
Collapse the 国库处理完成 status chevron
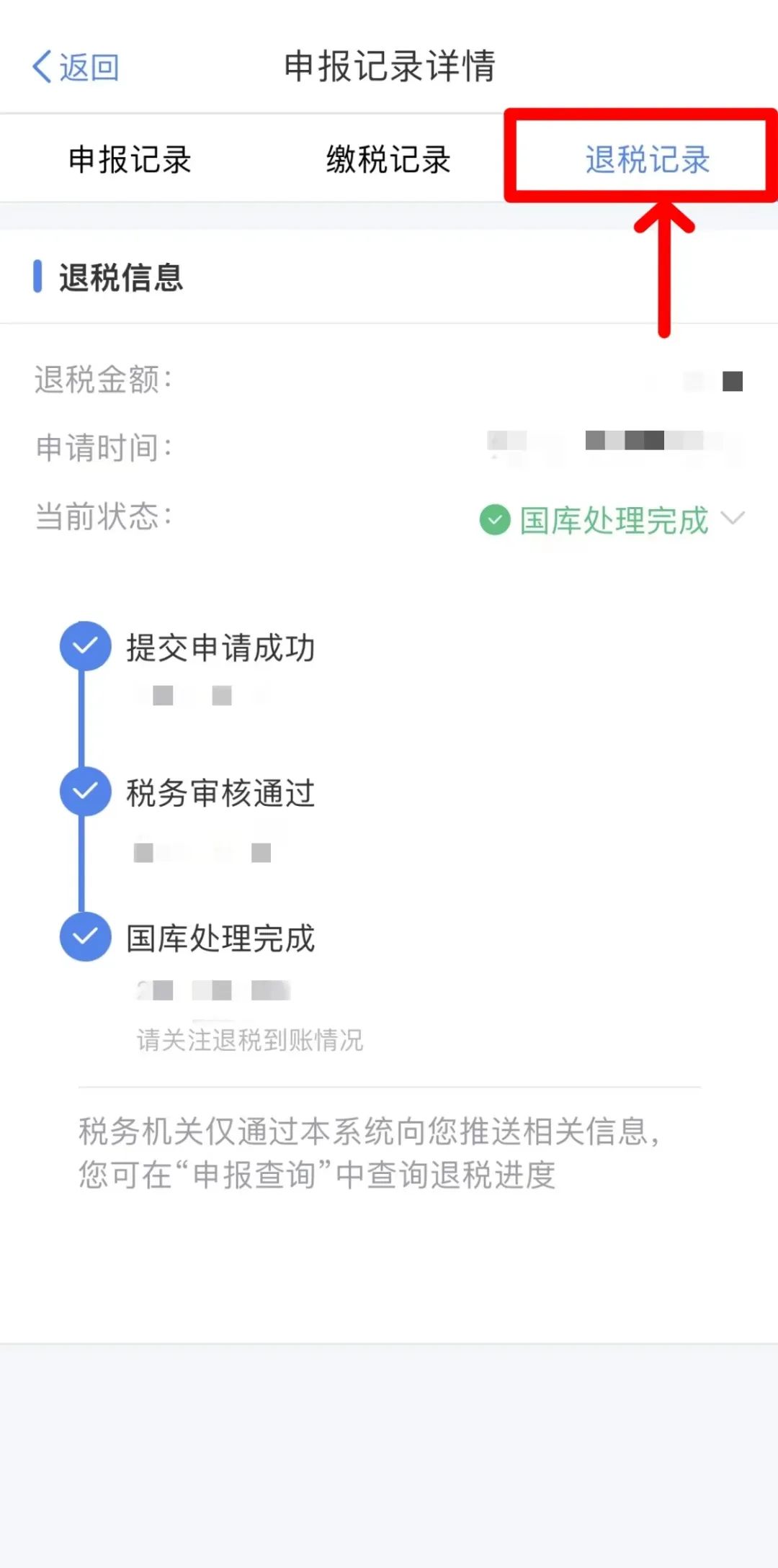point(733,518)
